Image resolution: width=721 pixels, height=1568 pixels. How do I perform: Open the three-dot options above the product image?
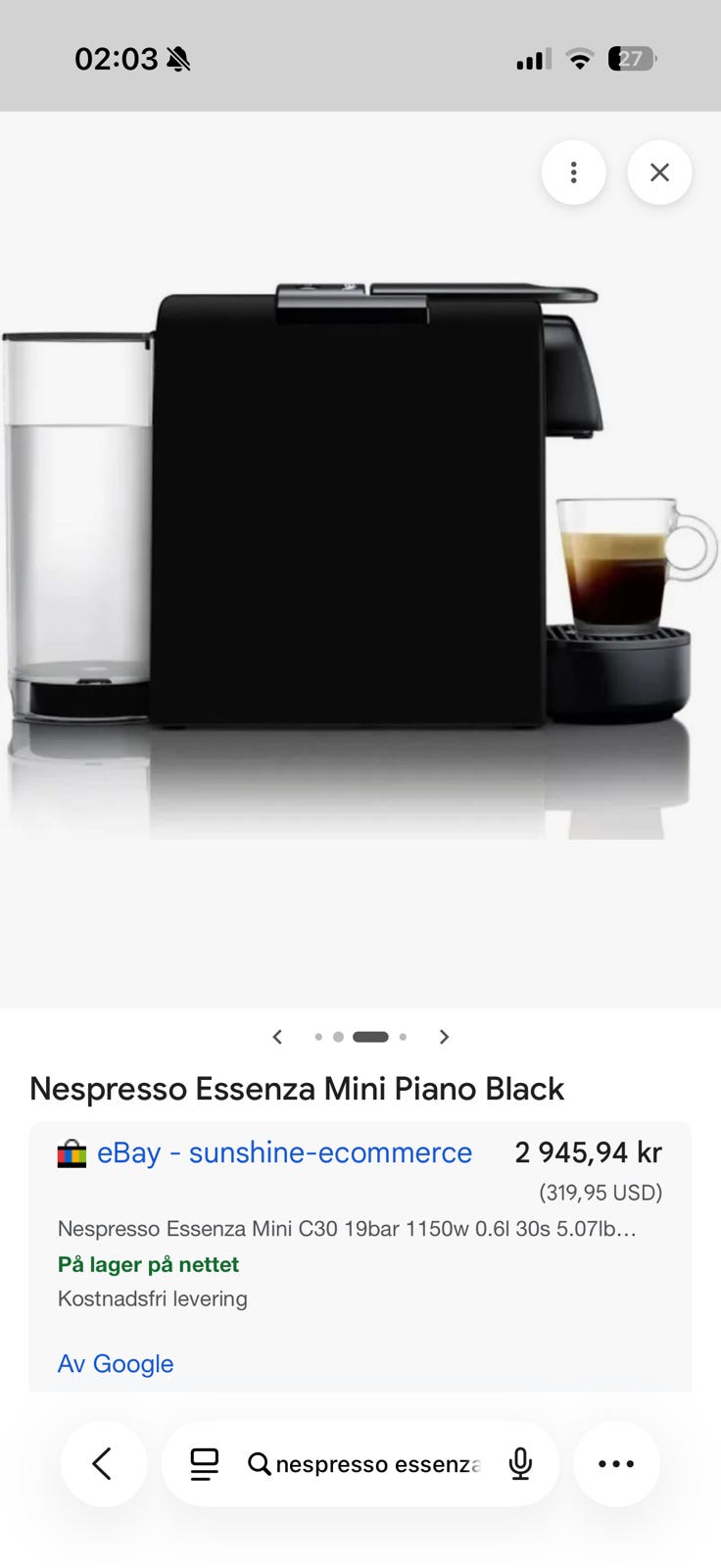tap(573, 172)
